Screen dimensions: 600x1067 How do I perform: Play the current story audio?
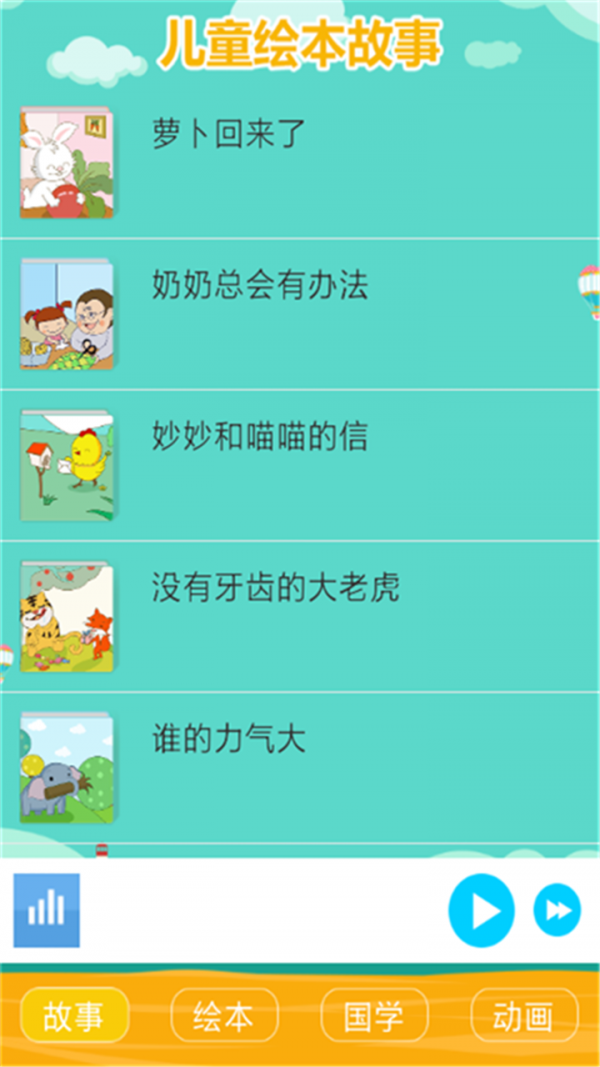(481, 910)
